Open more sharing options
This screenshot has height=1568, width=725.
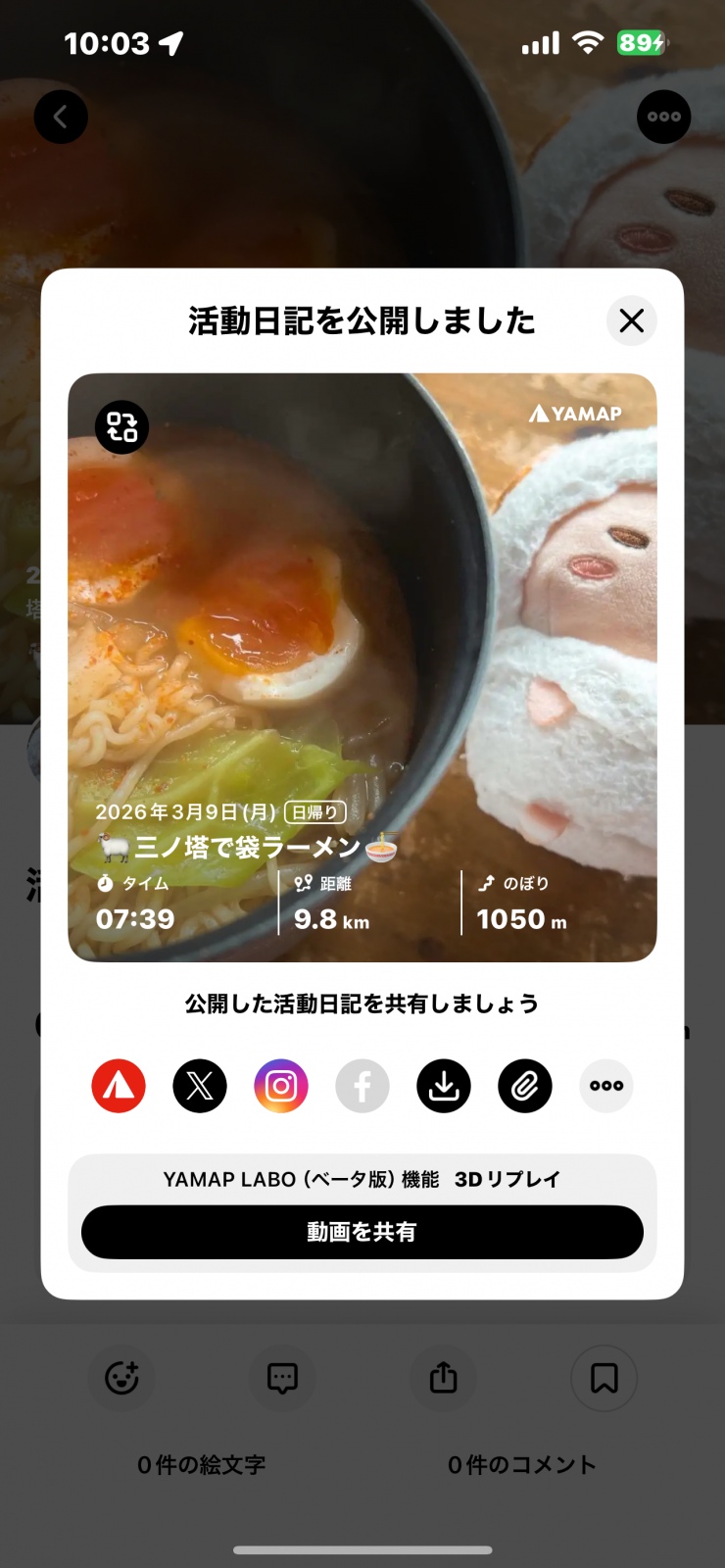click(x=606, y=1086)
